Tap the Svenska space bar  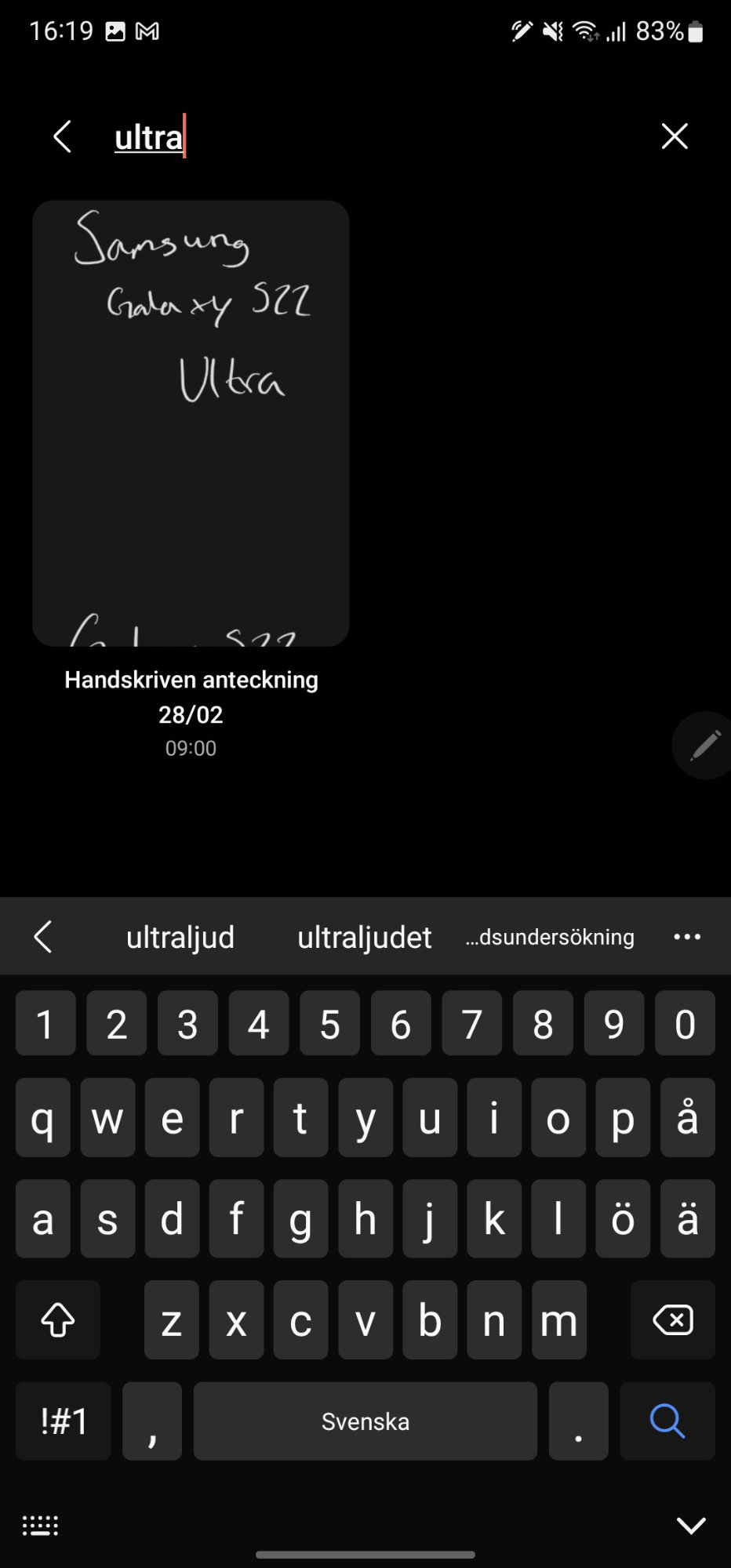(365, 1421)
